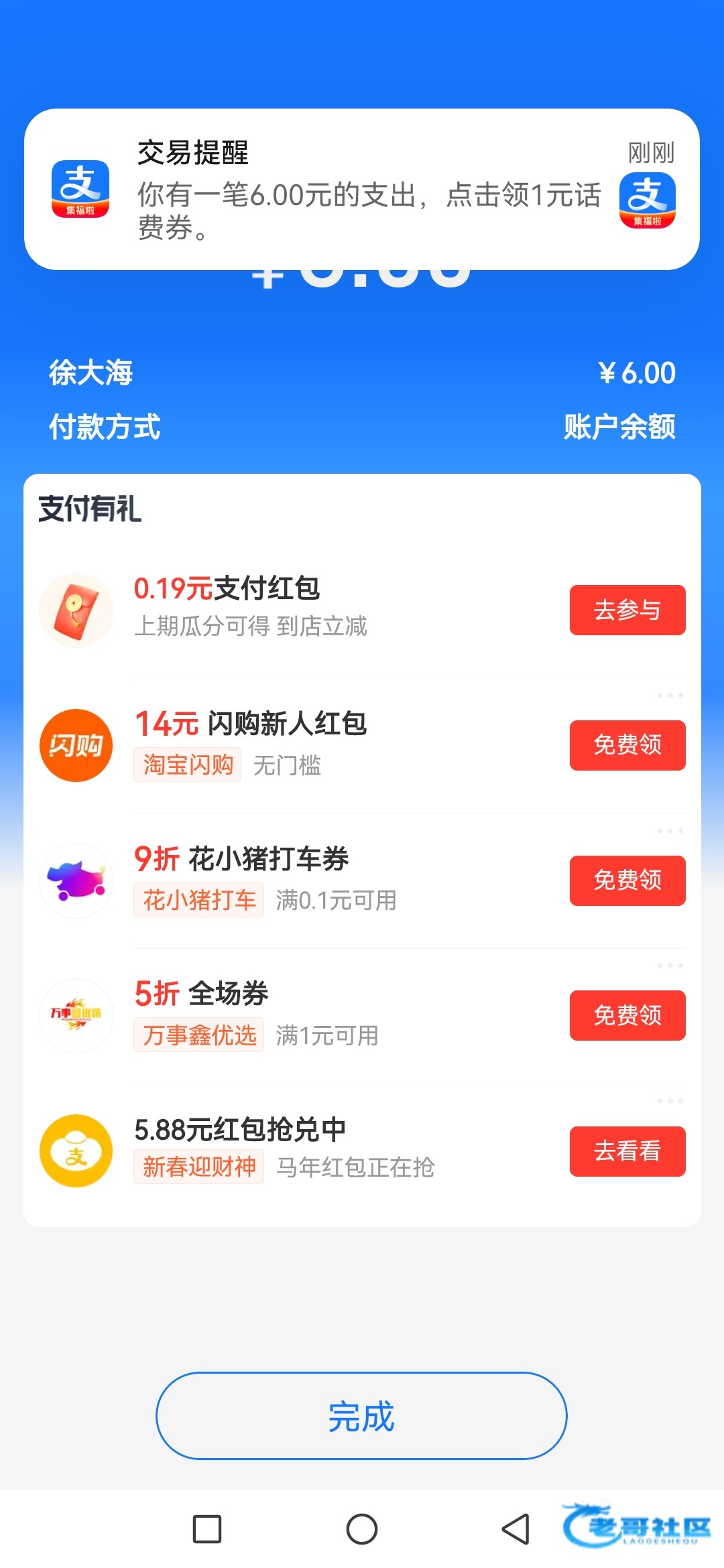Go to the system home screen

[x=362, y=1529]
